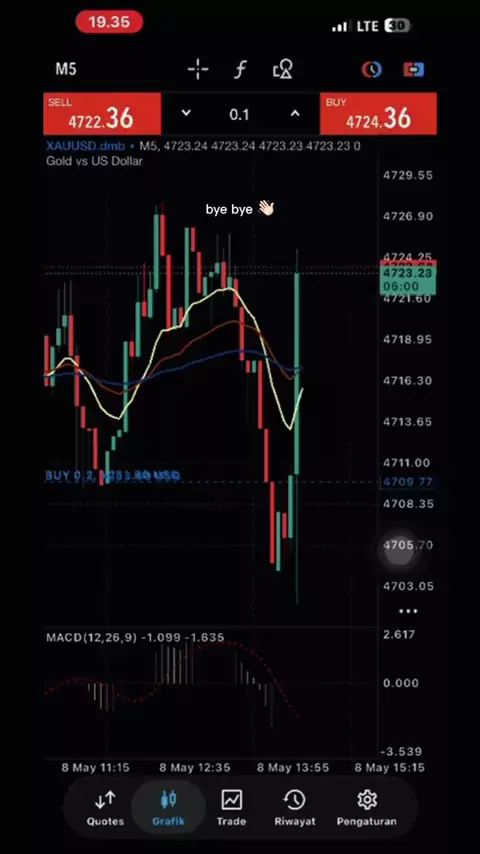
Task: Switch to the Quotes tab
Action: pyautogui.click(x=105, y=808)
